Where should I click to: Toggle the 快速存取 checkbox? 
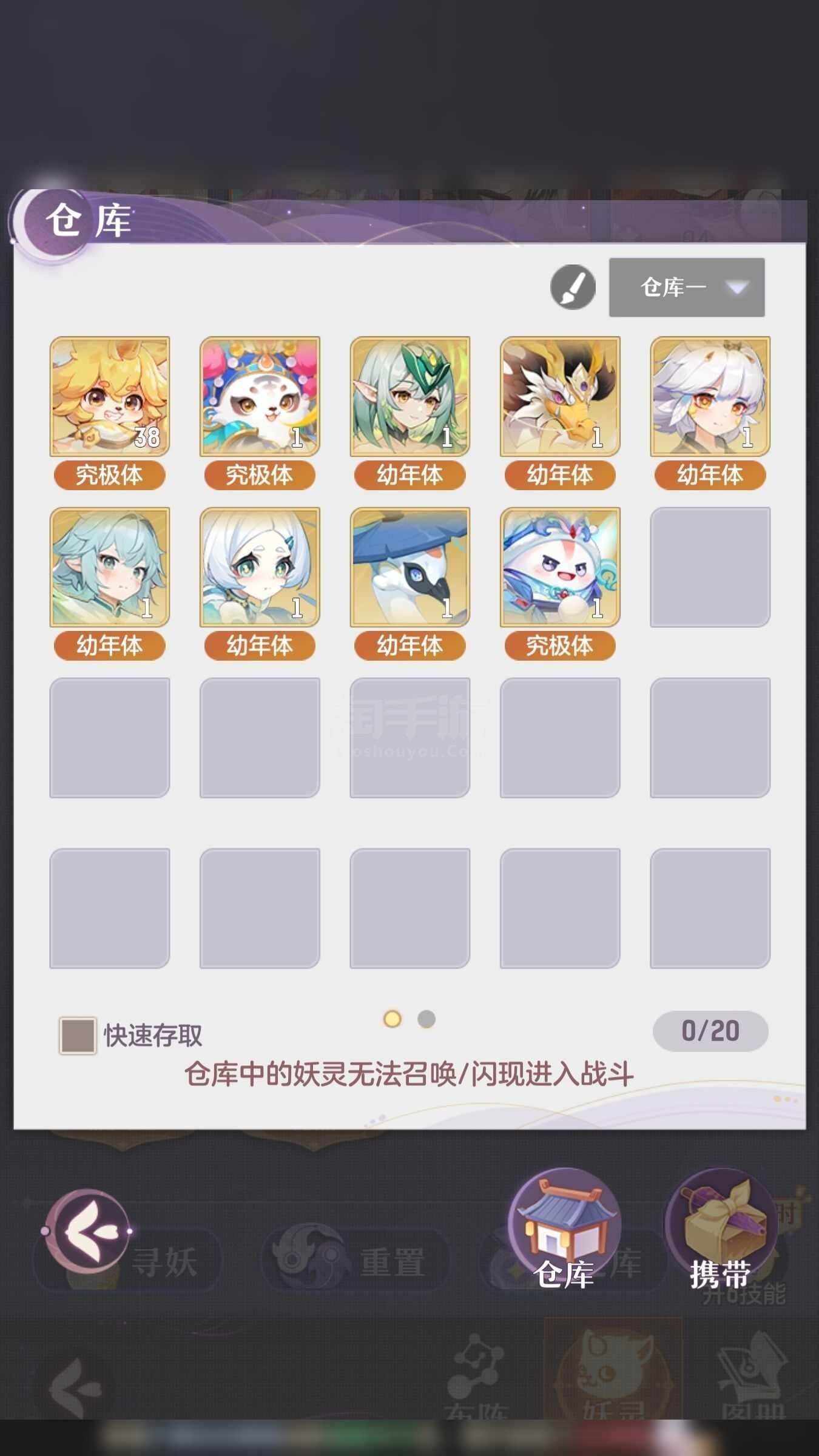tap(78, 1036)
